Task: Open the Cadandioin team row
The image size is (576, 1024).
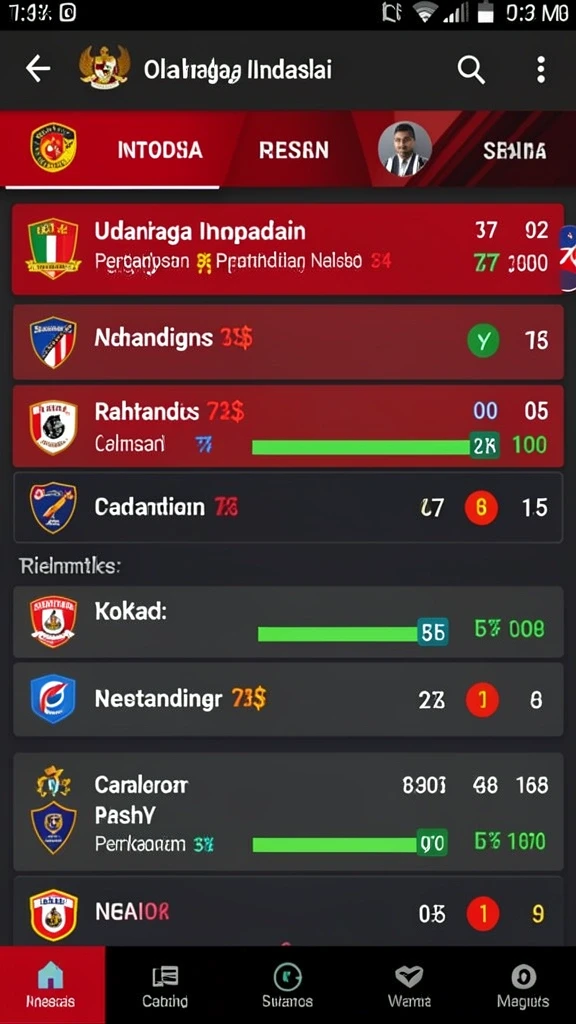Action: (288, 507)
